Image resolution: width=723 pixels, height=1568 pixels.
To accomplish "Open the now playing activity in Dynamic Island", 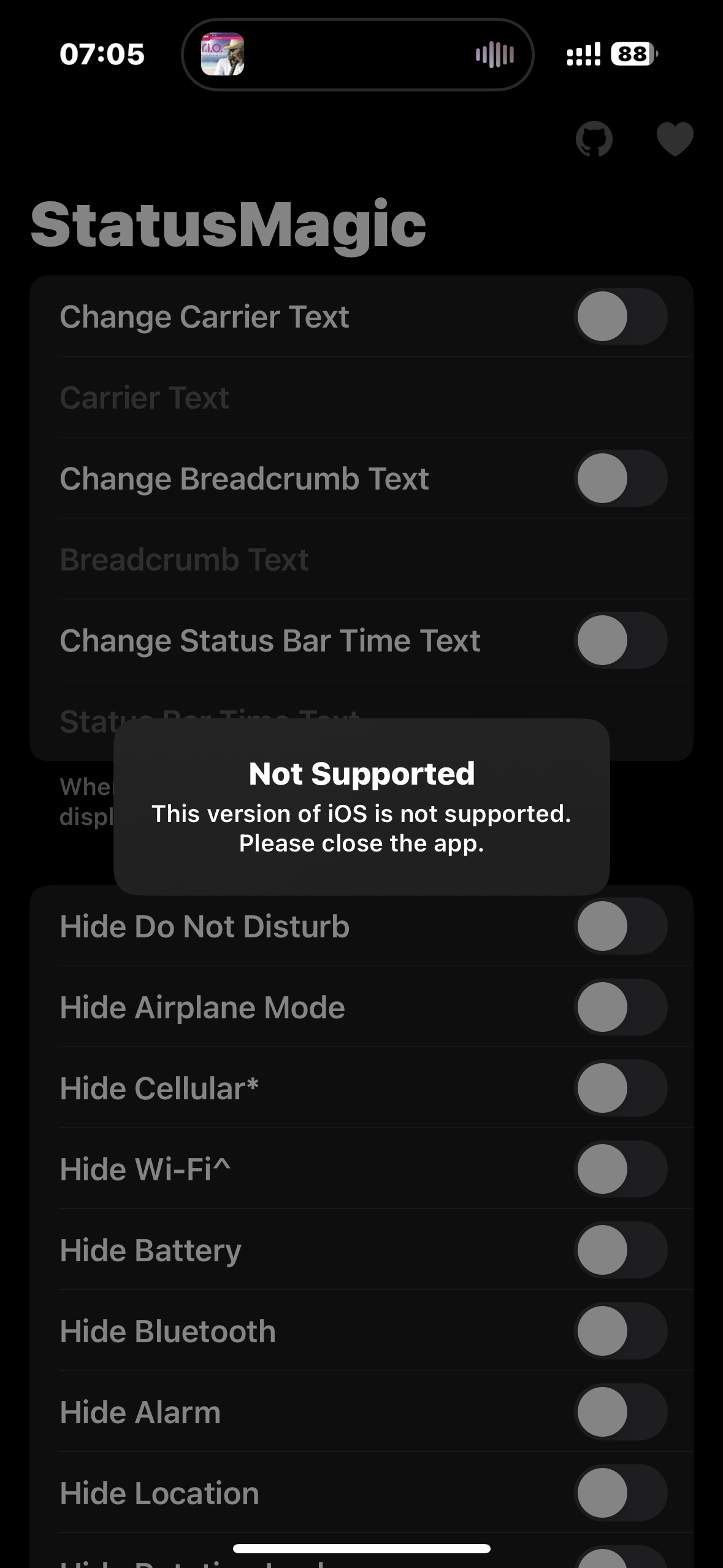I will (358, 55).
